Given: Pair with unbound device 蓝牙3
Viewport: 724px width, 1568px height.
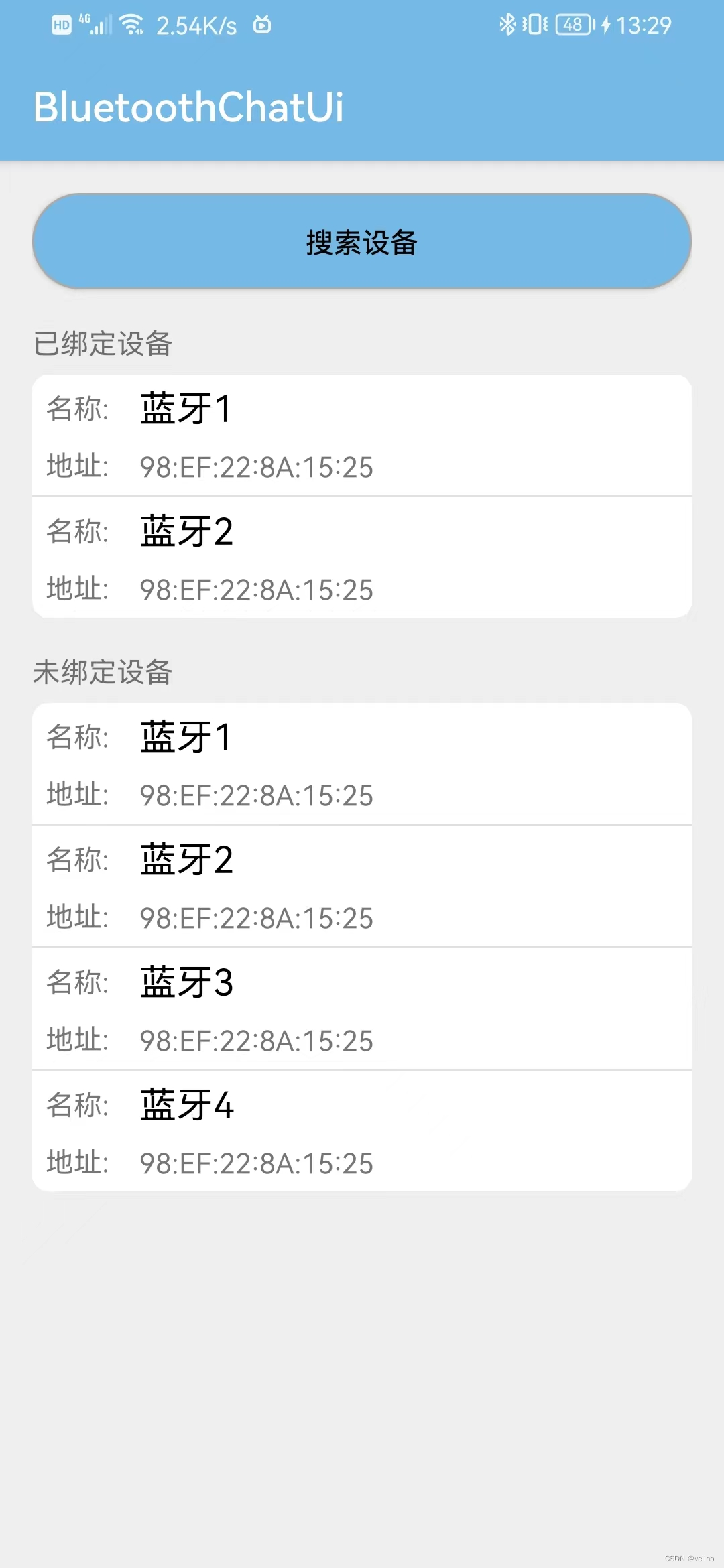Looking at the screenshot, I should 362,1010.
